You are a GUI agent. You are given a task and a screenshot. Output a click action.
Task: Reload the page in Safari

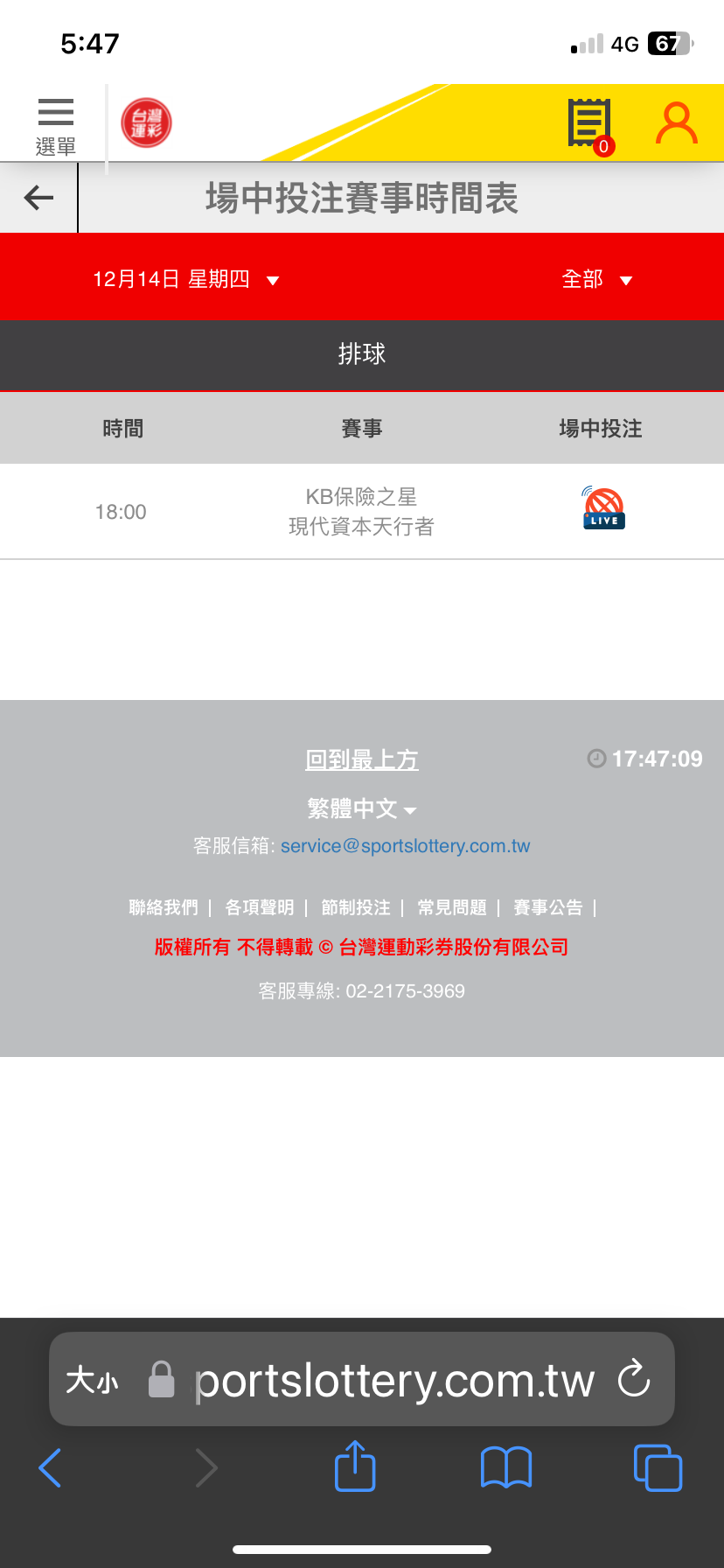click(x=633, y=1380)
